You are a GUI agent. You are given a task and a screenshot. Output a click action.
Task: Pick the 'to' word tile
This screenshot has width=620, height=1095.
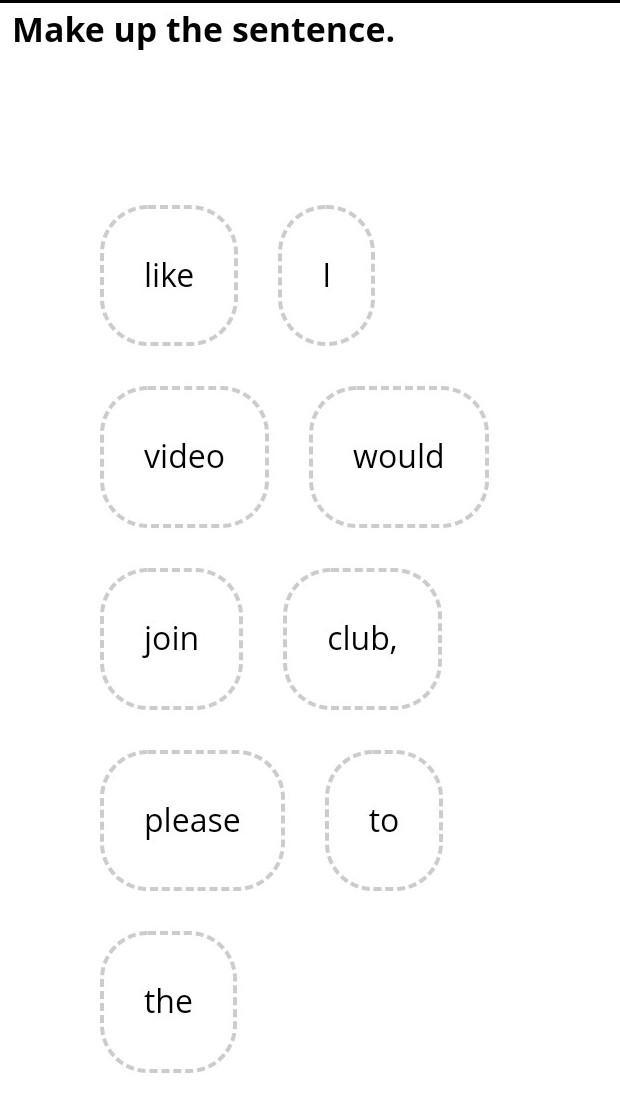(383, 820)
